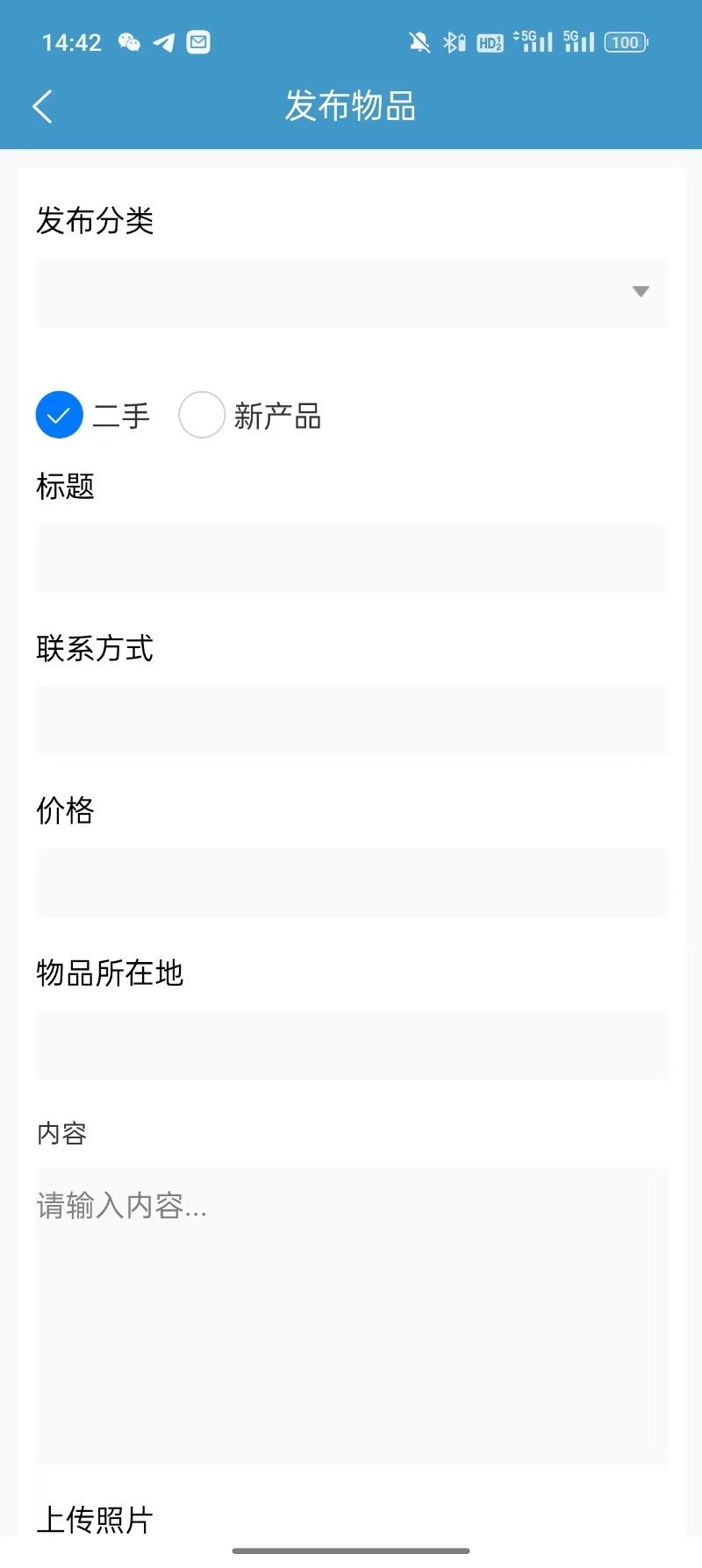Click the battery level indicator showing 100
The width and height of the screenshot is (702, 1568).
(x=625, y=41)
